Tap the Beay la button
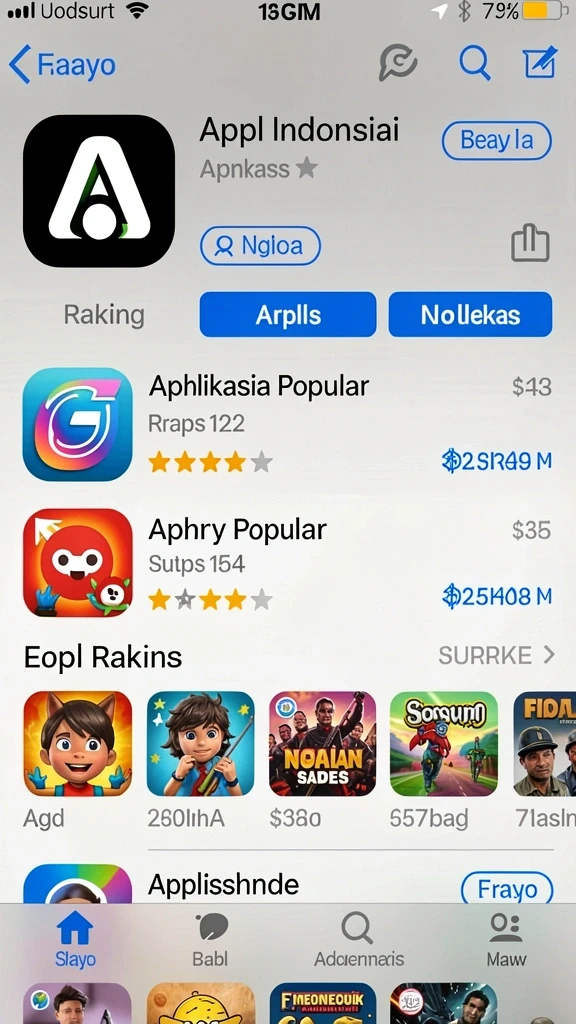The height and width of the screenshot is (1024, 576). pos(497,140)
